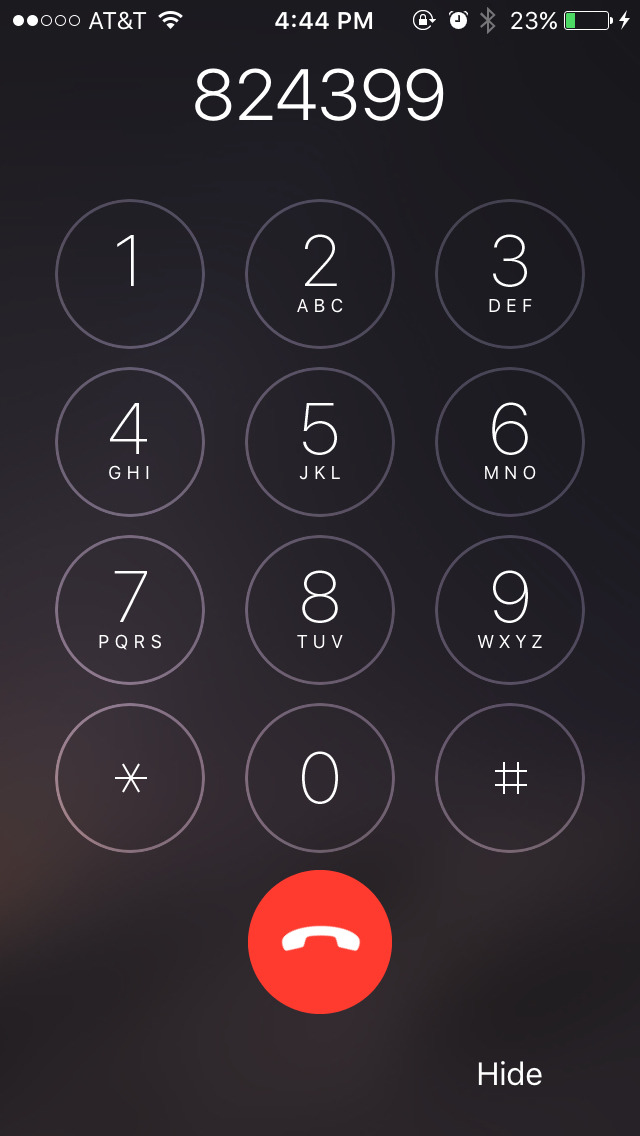End the call with red button
Screen dimensions: 640x1136
tap(320, 942)
